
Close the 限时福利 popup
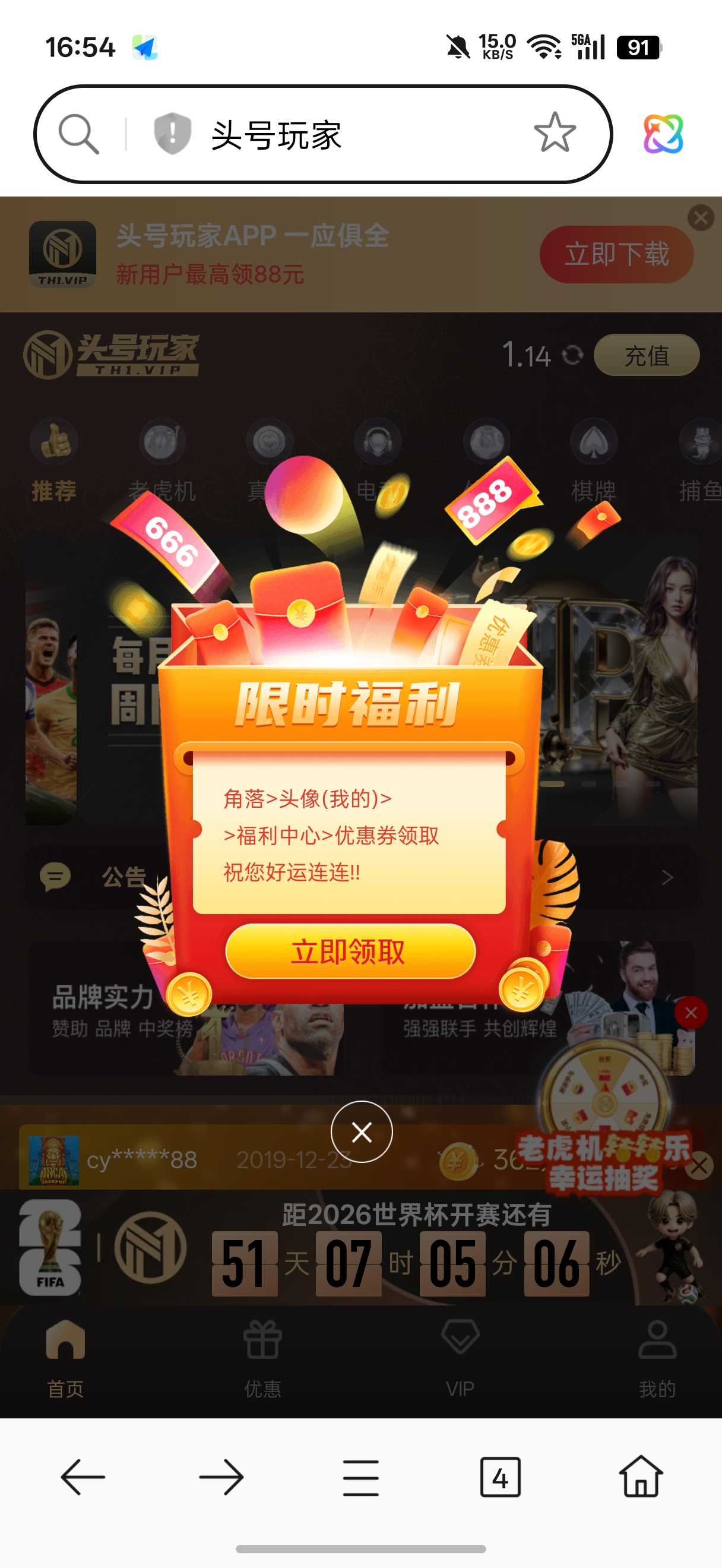[362, 1132]
